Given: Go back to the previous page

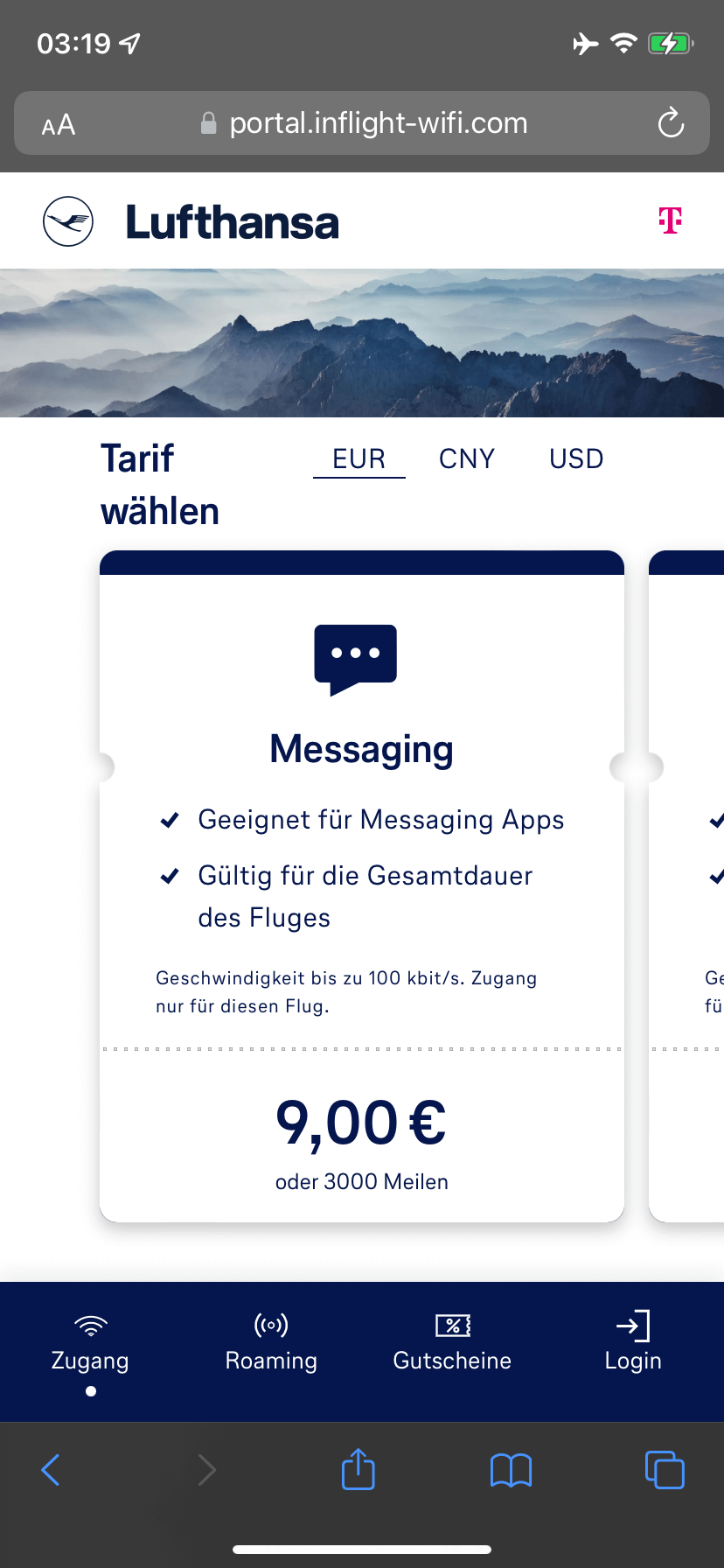Looking at the screenshot, I should point(51,1470).
